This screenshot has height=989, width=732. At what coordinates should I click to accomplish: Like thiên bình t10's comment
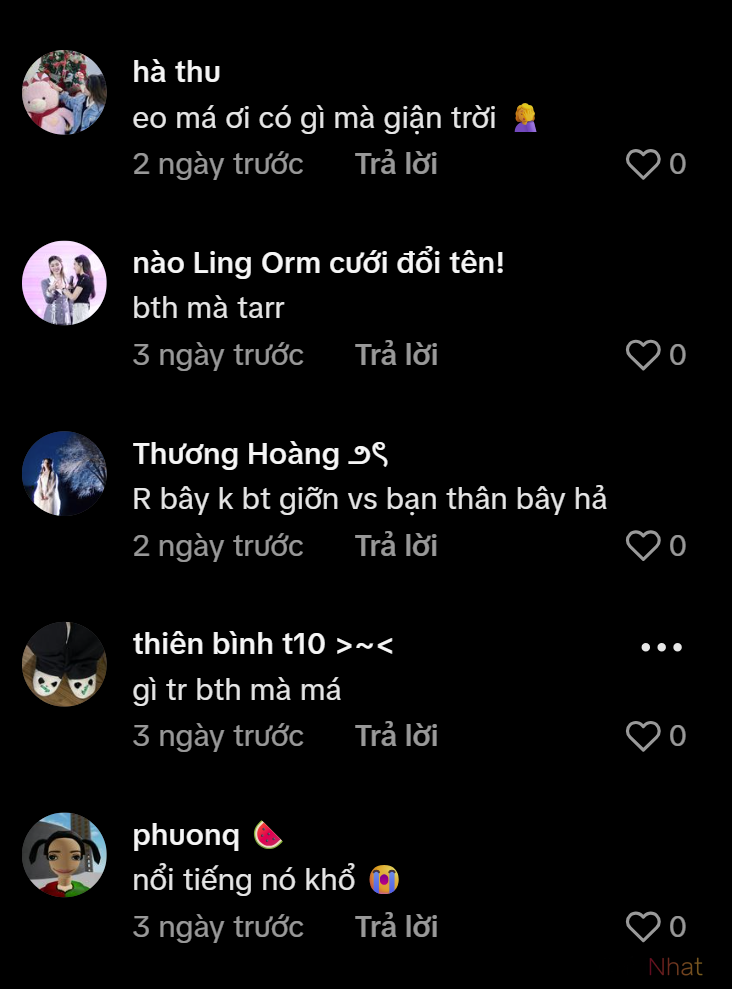click(x=643, y=736)
